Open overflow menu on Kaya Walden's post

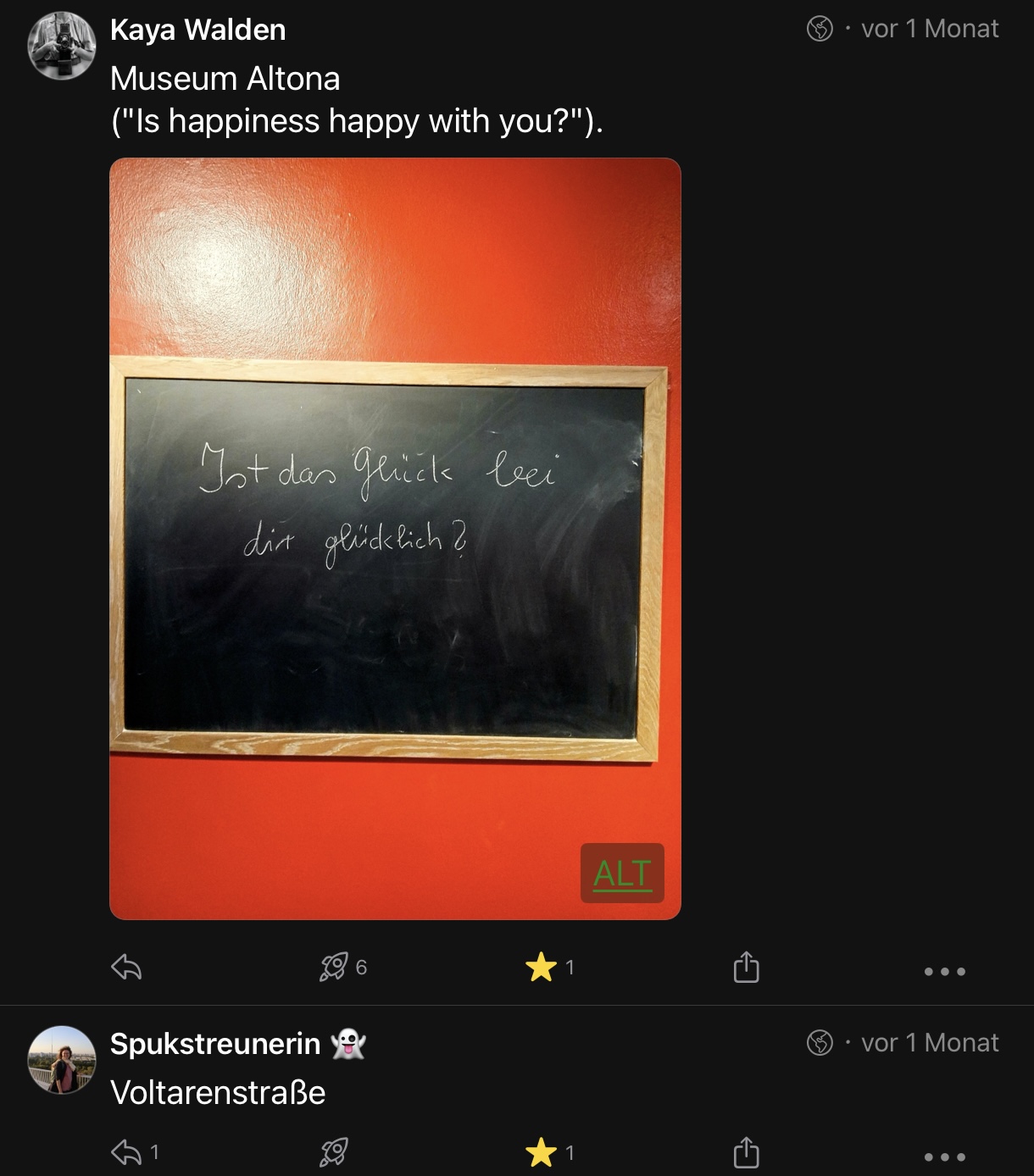[x=944, y=971]
